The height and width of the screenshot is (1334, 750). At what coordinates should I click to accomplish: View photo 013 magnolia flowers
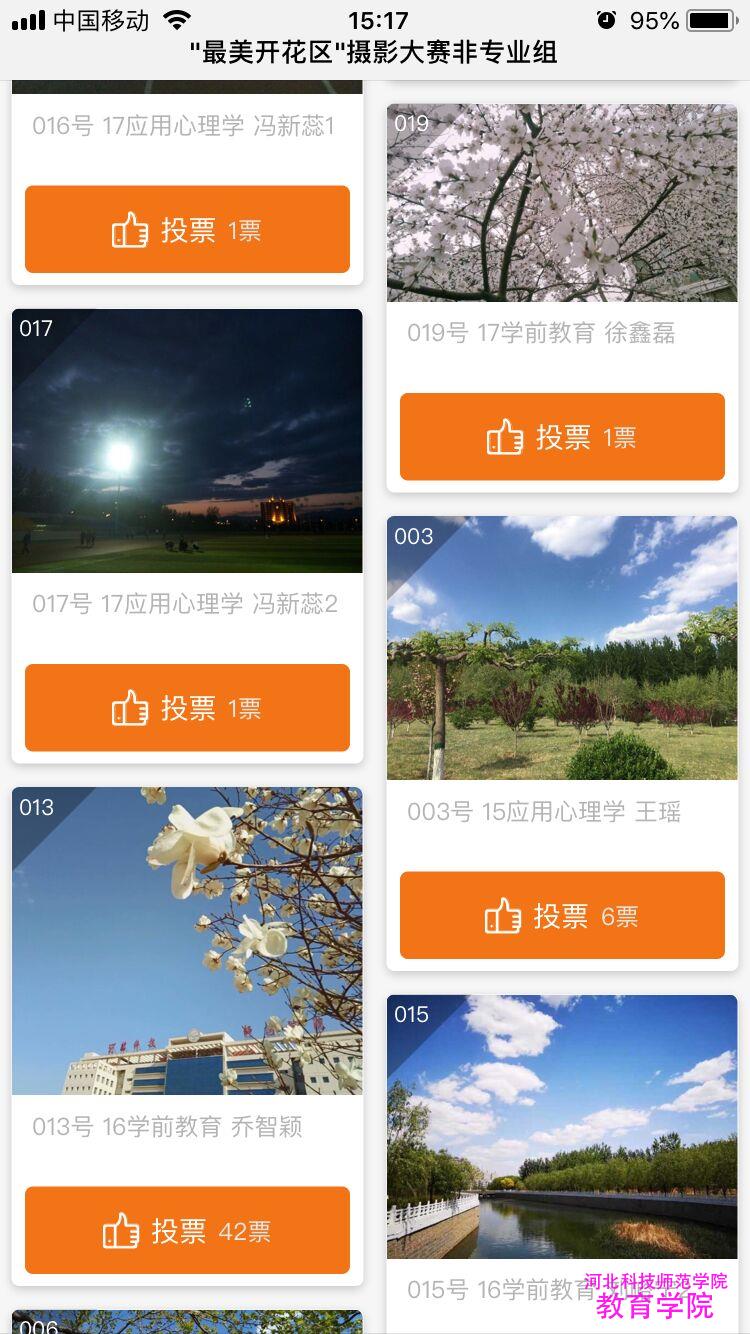(x=187, y=941)
